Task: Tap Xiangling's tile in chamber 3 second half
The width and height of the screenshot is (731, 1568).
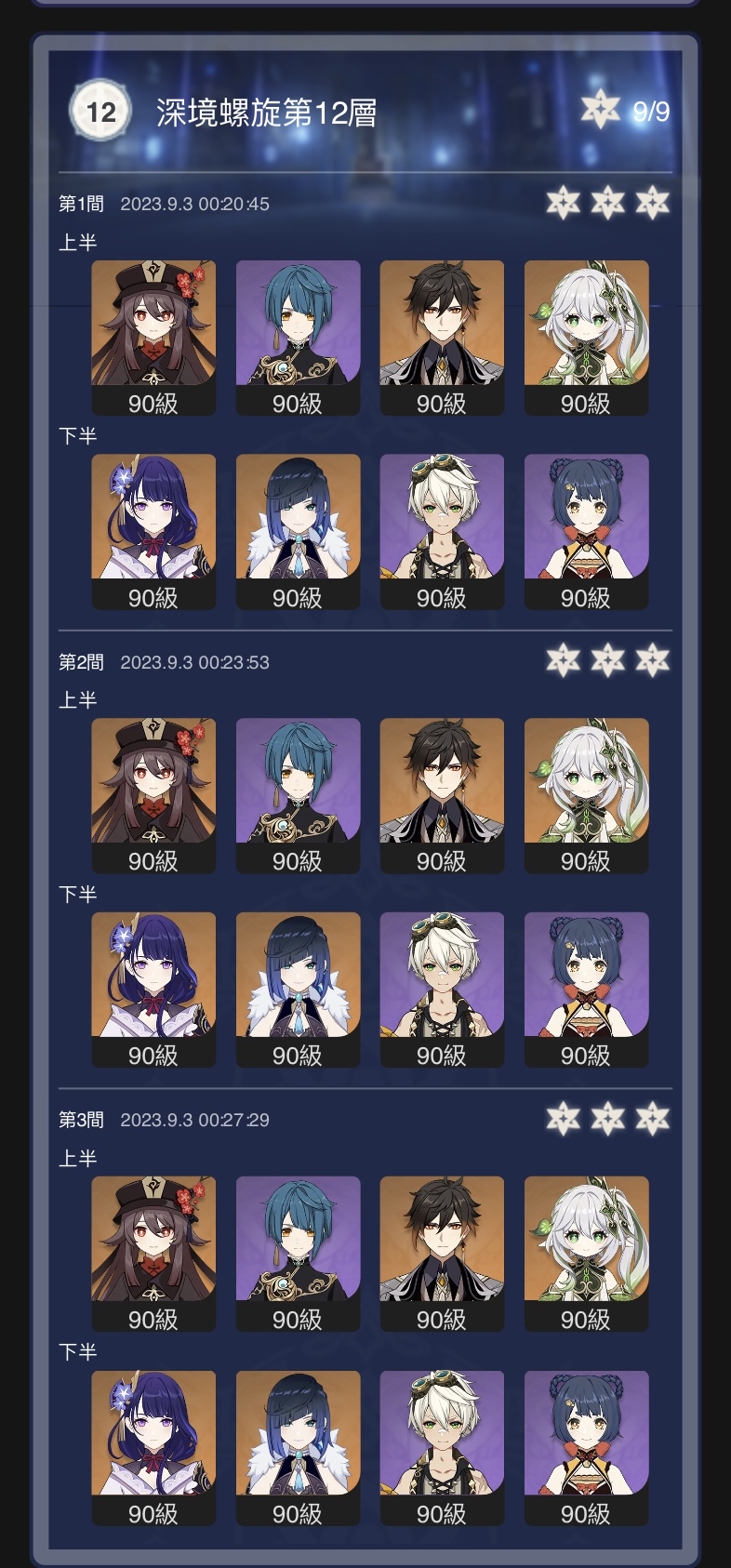Action: point(586,1447)
